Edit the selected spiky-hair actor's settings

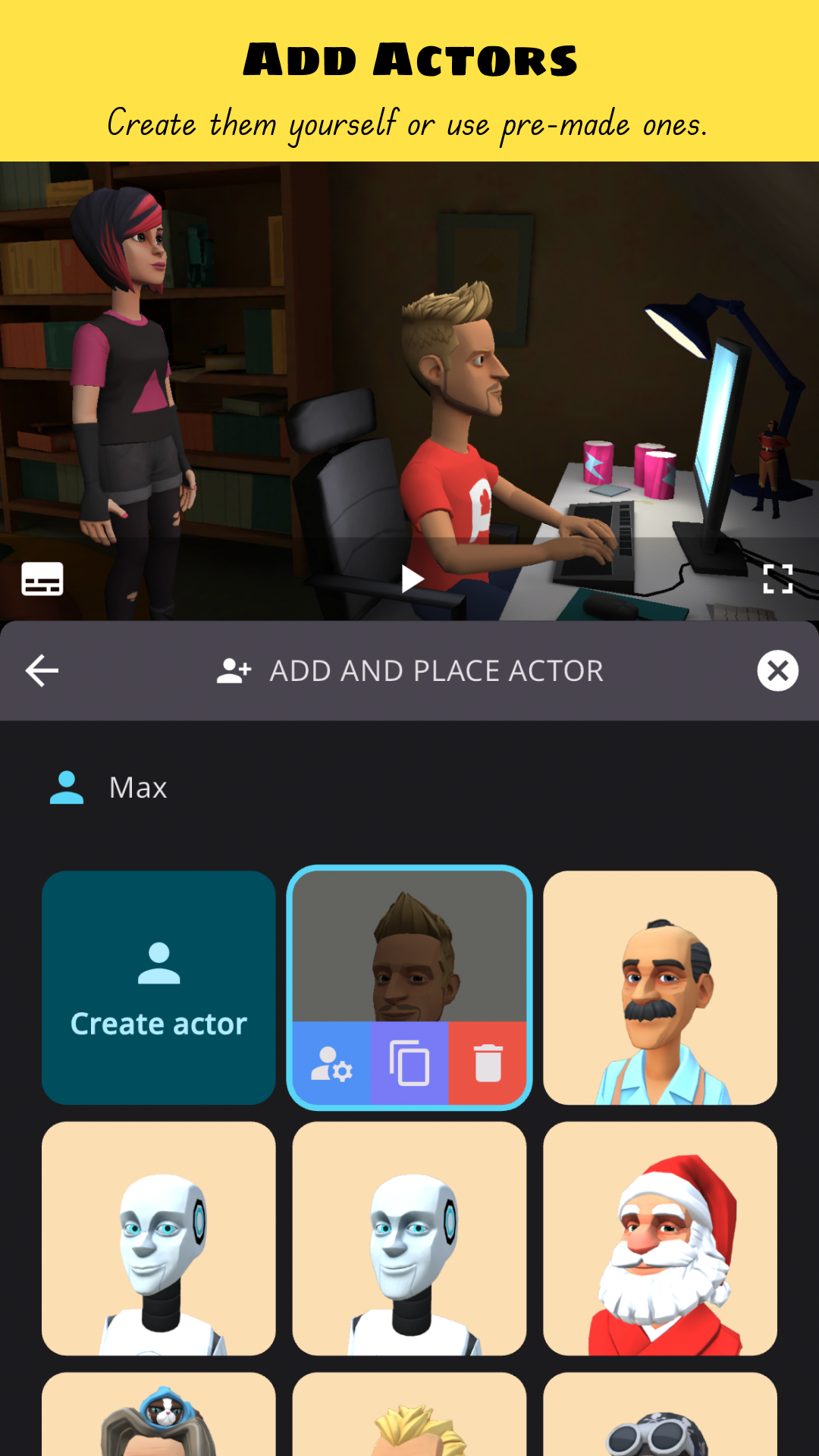[x=331, y=1063]
